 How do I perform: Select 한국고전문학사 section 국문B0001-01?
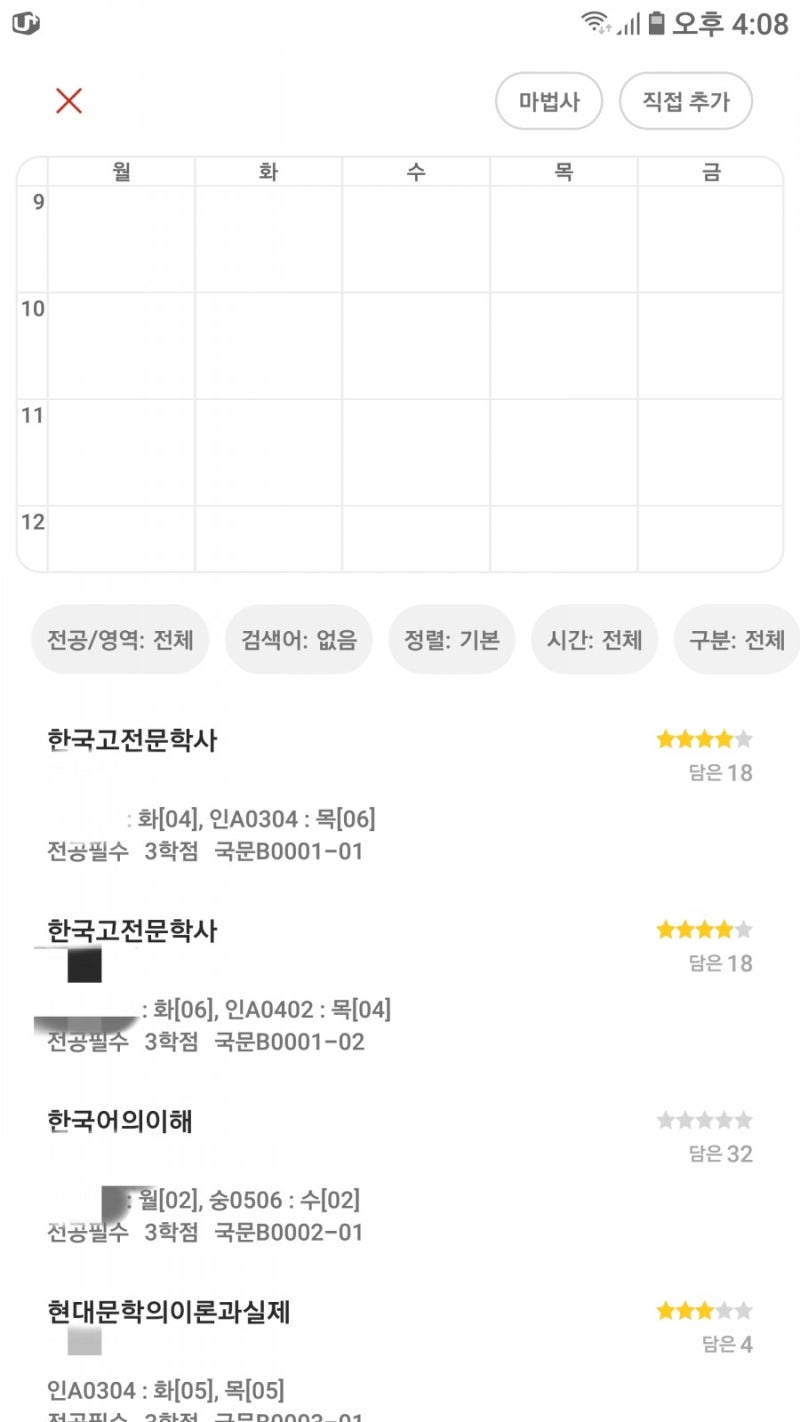400,796
